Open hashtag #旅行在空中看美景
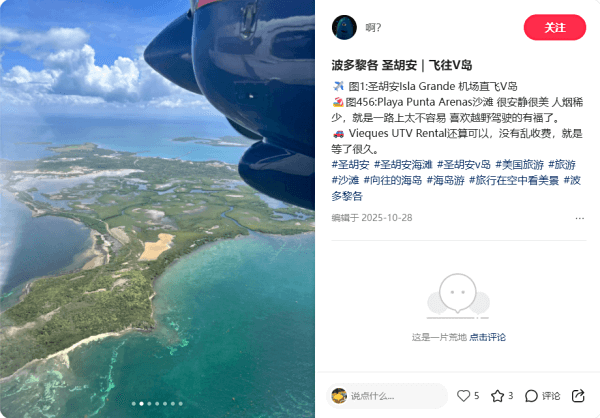Viewport: 600px width, 418px height. pos(513,181)
